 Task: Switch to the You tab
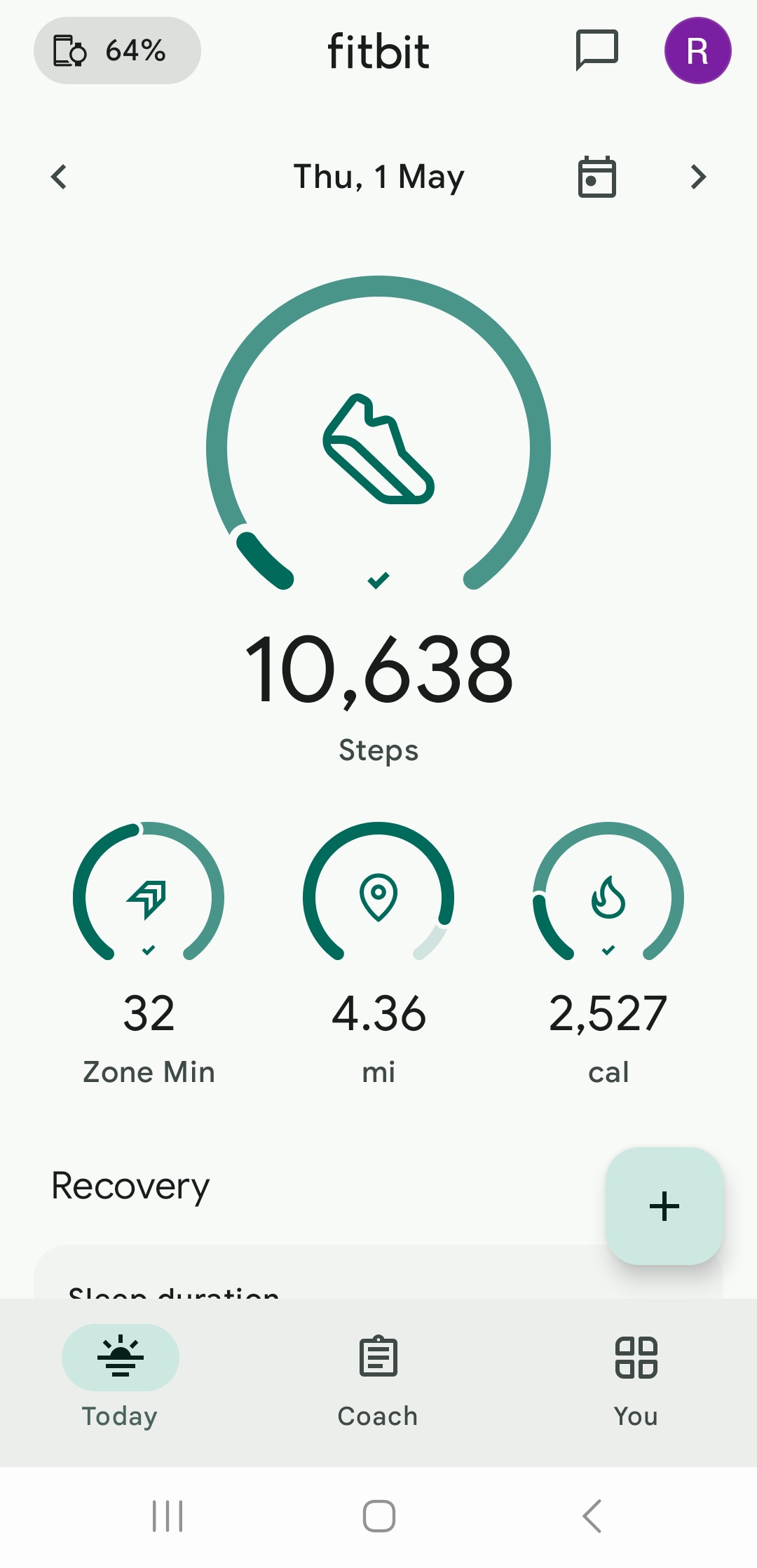click(x=636, y=1378)
